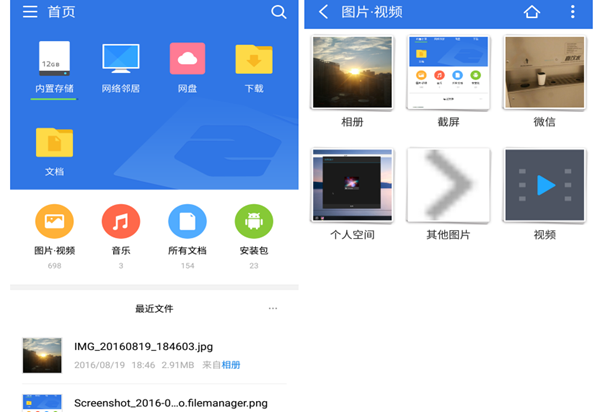
Task: Tap the 相册 source link
Action: pyautogui.click(x=231, y=366)
